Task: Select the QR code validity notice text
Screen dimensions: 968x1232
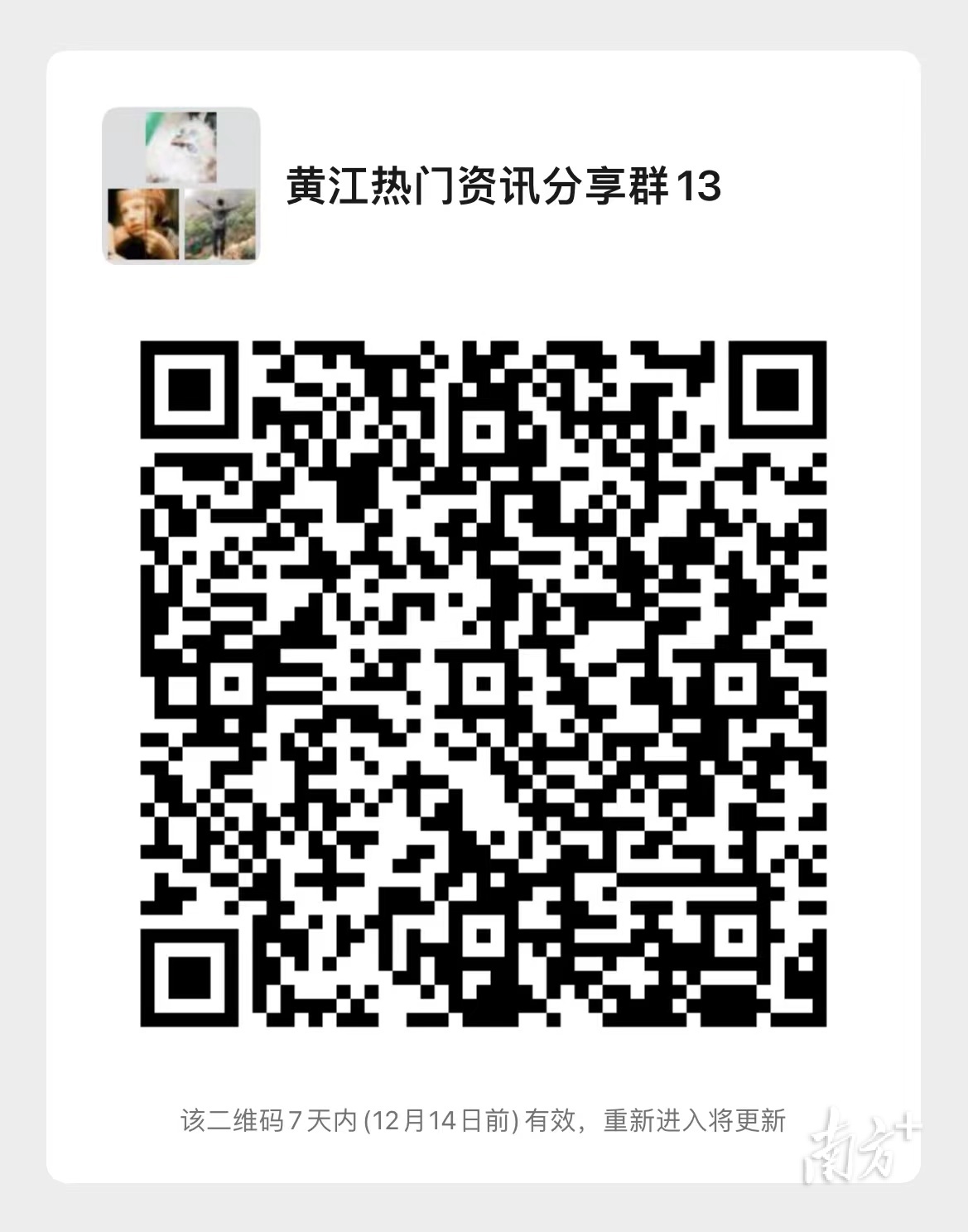Action: [x=484, y=1123]
